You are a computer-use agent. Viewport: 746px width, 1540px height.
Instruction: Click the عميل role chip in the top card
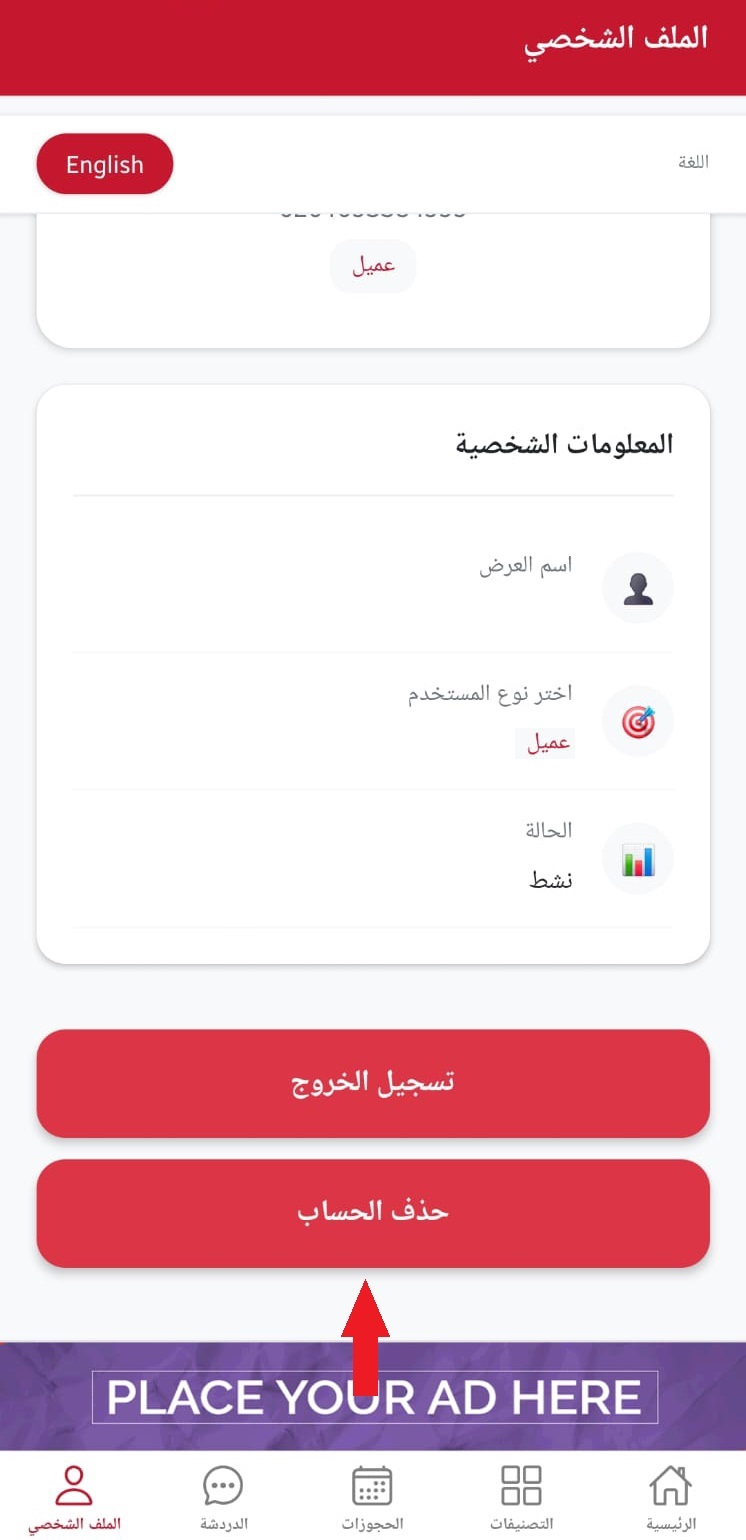373,266
